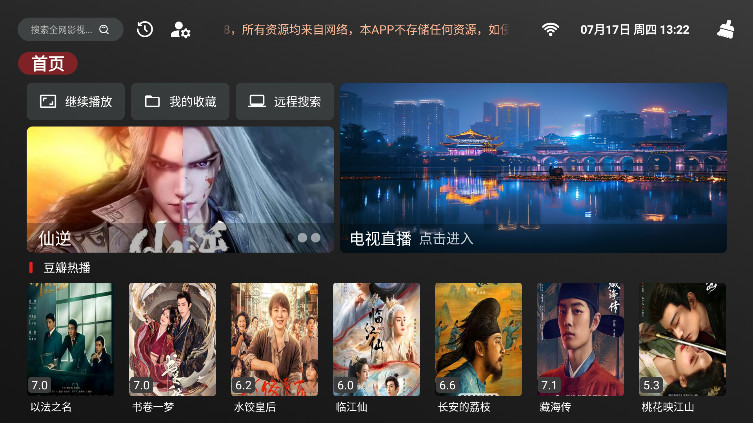View details for 临江仙
The width and height of the screenshot is (753, 423).
tap(376, 339)
